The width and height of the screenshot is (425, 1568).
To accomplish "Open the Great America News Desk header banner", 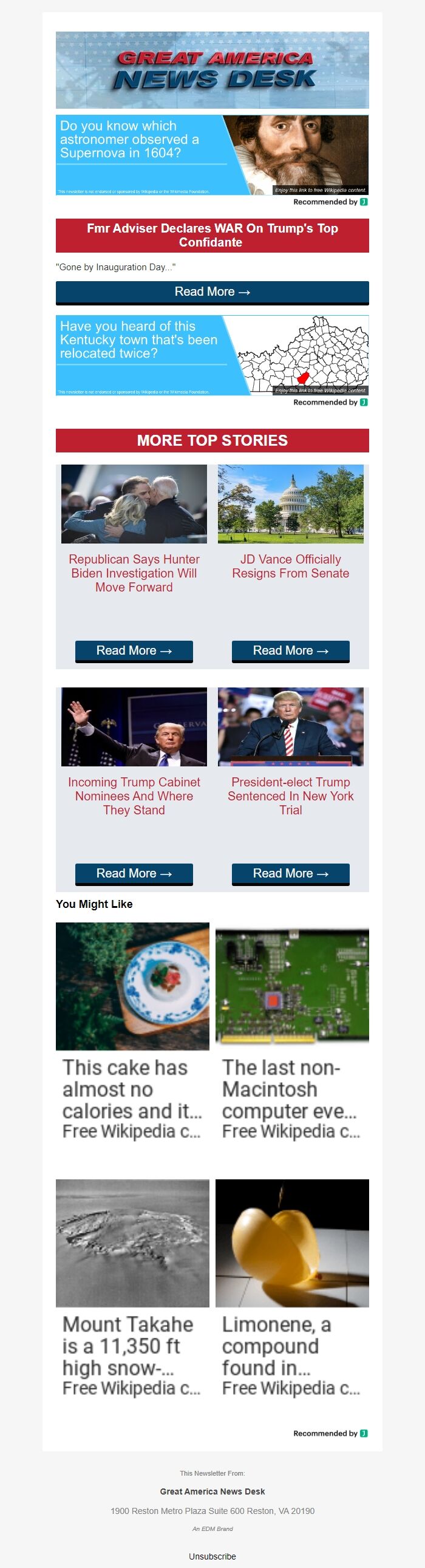I will [212, 70].
